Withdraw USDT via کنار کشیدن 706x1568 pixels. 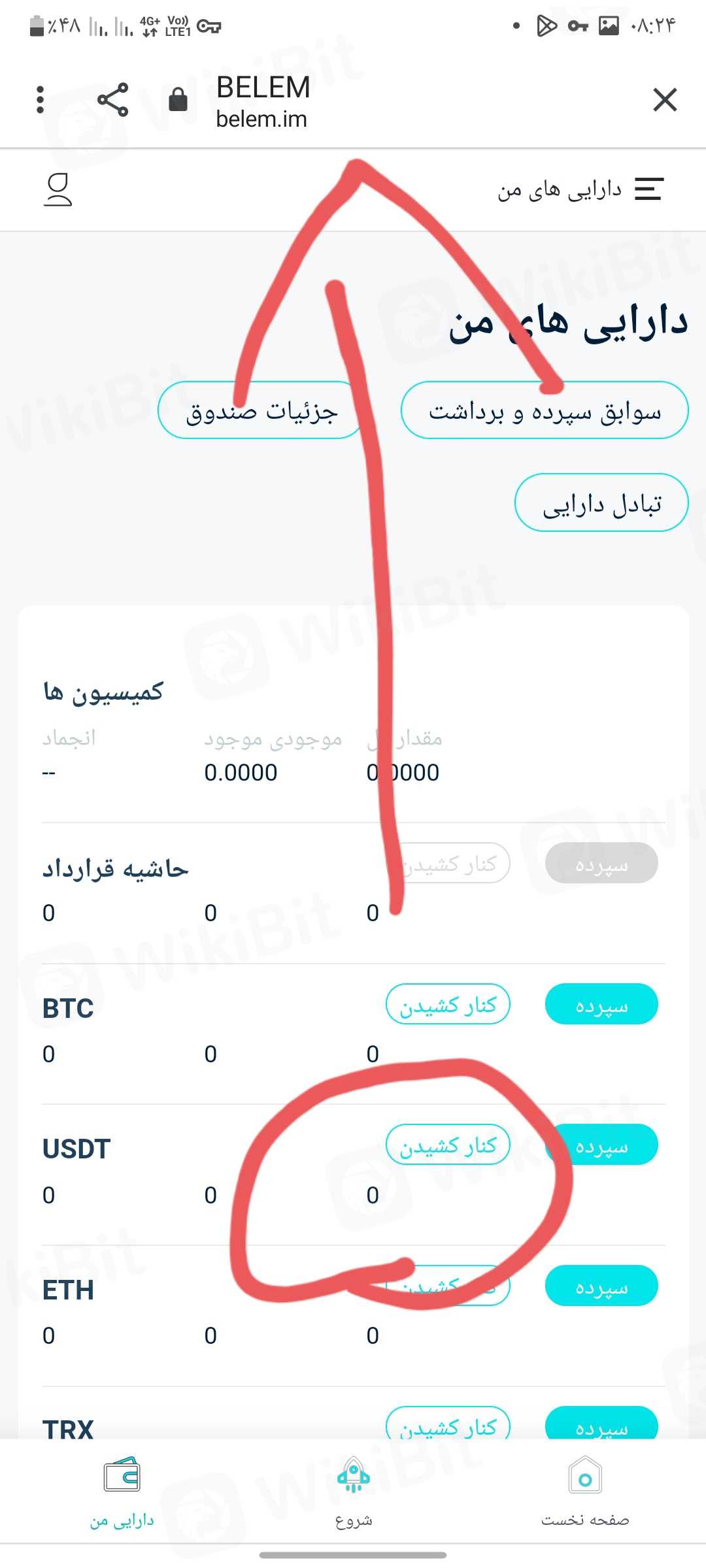(x=448, y=1145)
